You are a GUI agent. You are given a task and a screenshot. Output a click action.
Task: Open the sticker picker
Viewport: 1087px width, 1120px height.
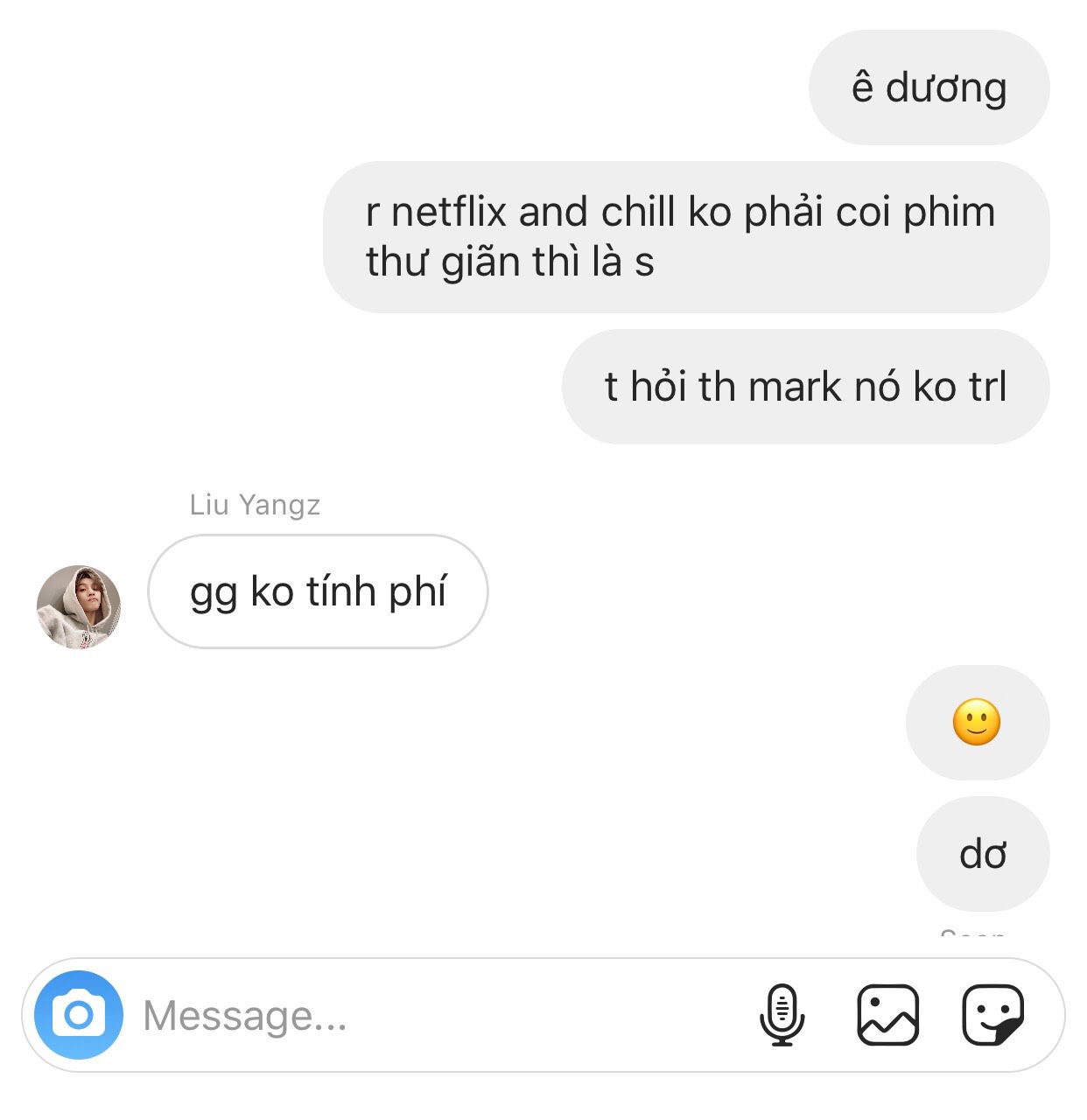(993, 1015)
